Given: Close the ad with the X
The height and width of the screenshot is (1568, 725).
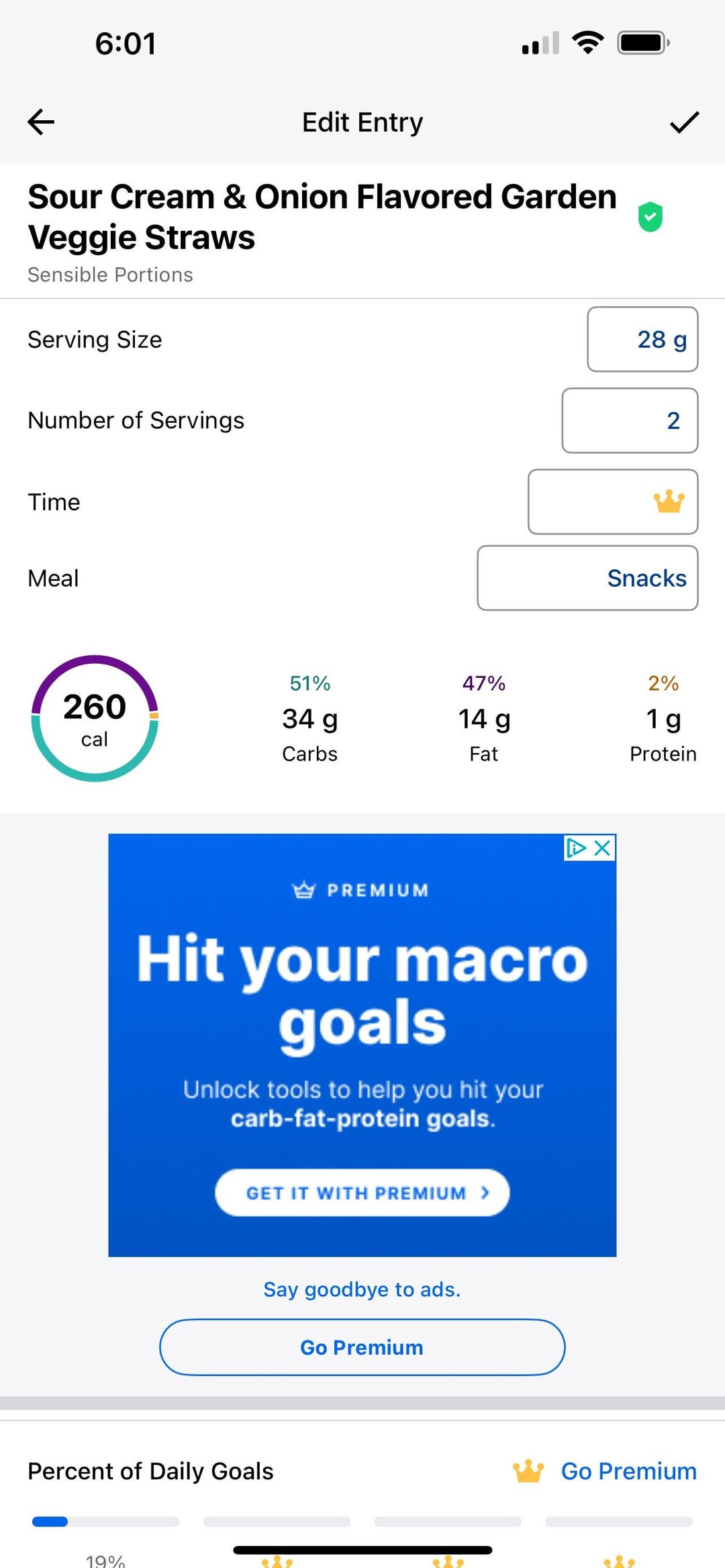Looking at the screenshot, I should pos(603,848).
